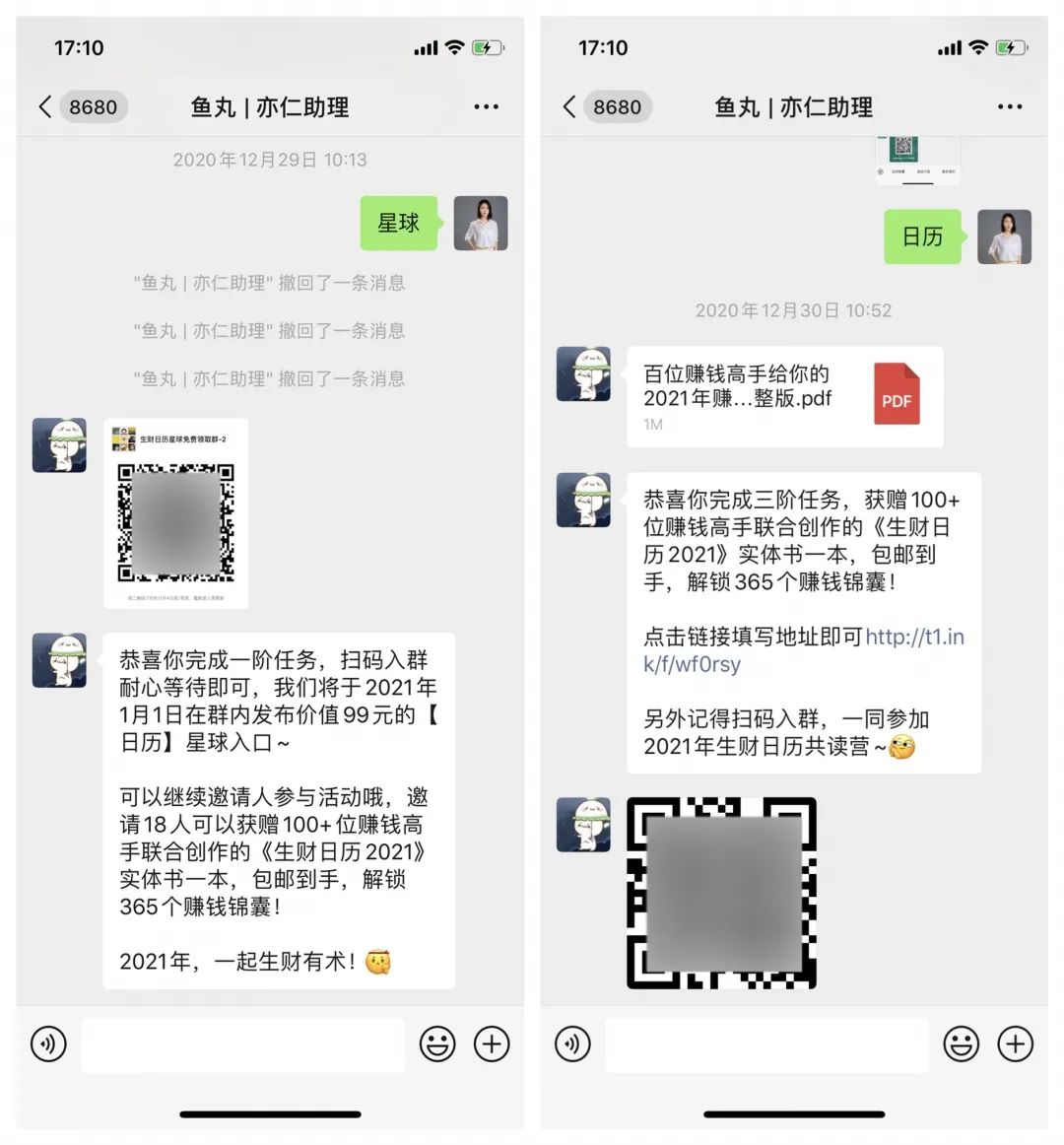Open the emoji picker in left conversation
This screenshot has height=1145, width=1064.
tap(437, 1044)
